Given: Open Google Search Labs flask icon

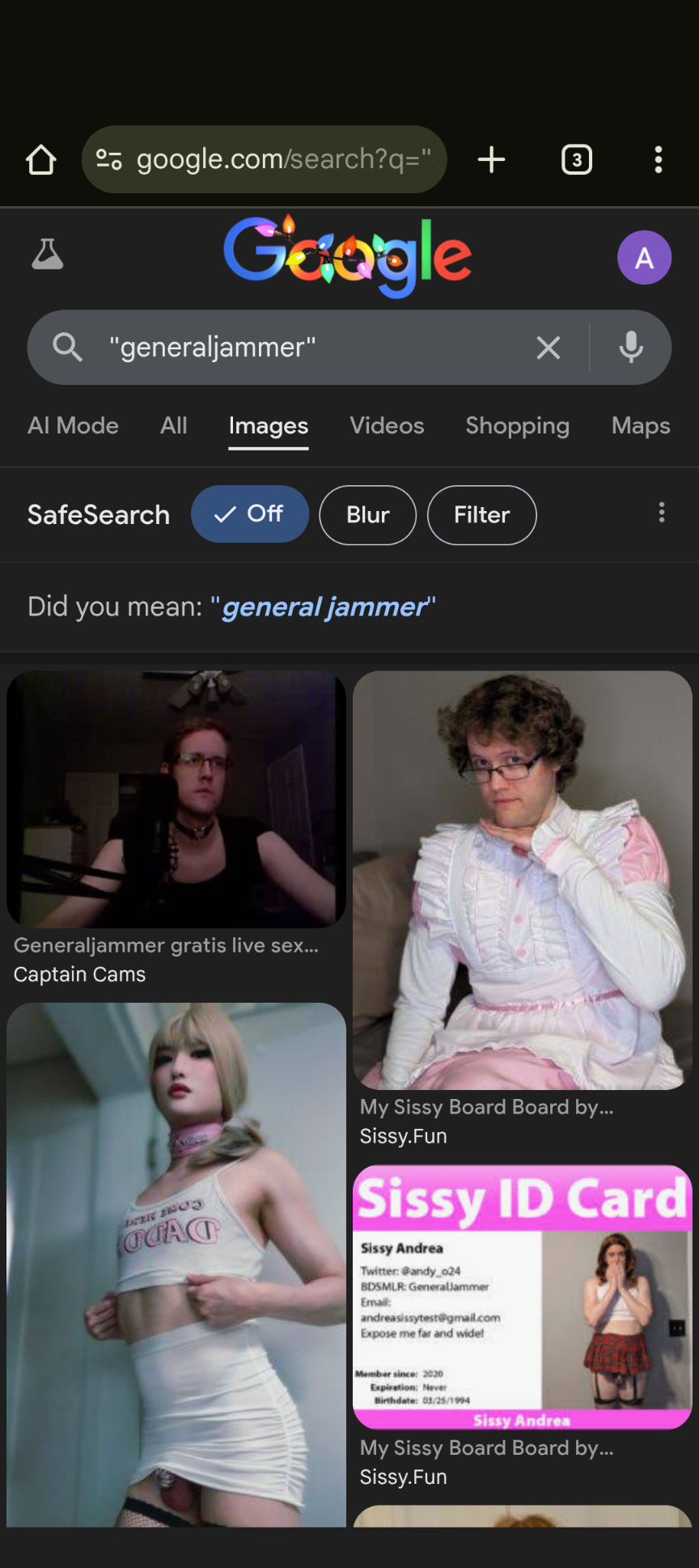Looking at the screenshot, I should click(x=47, y=255).
